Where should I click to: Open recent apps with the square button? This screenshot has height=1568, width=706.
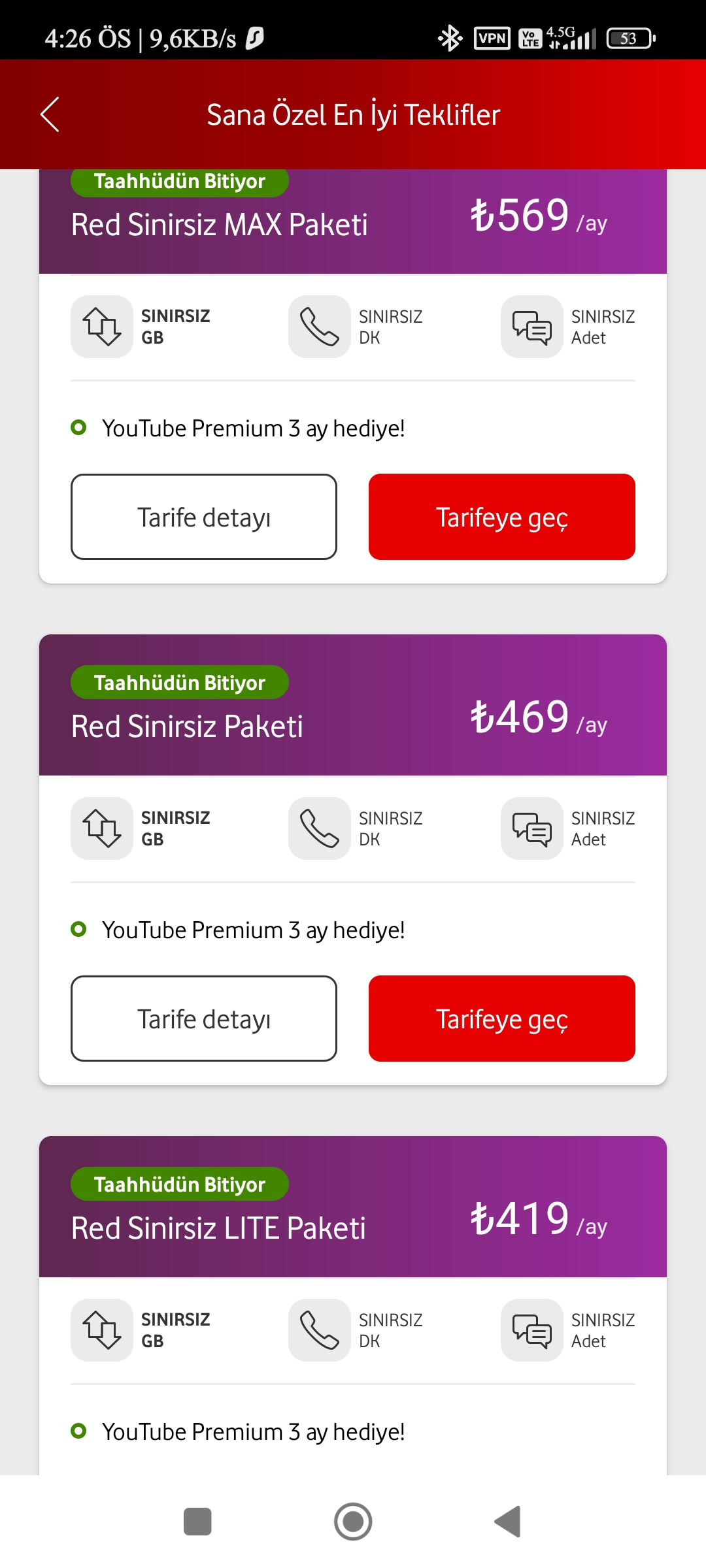(x=197, y=1522)
